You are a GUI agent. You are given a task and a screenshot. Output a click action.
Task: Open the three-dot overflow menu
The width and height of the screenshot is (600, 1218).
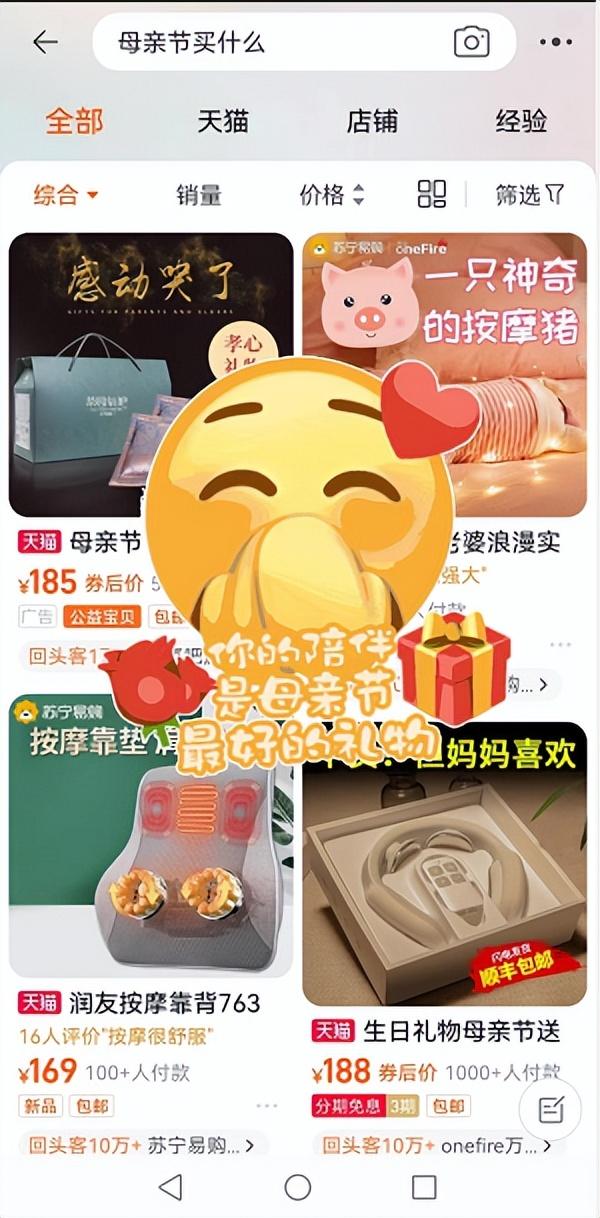[556, 42]
